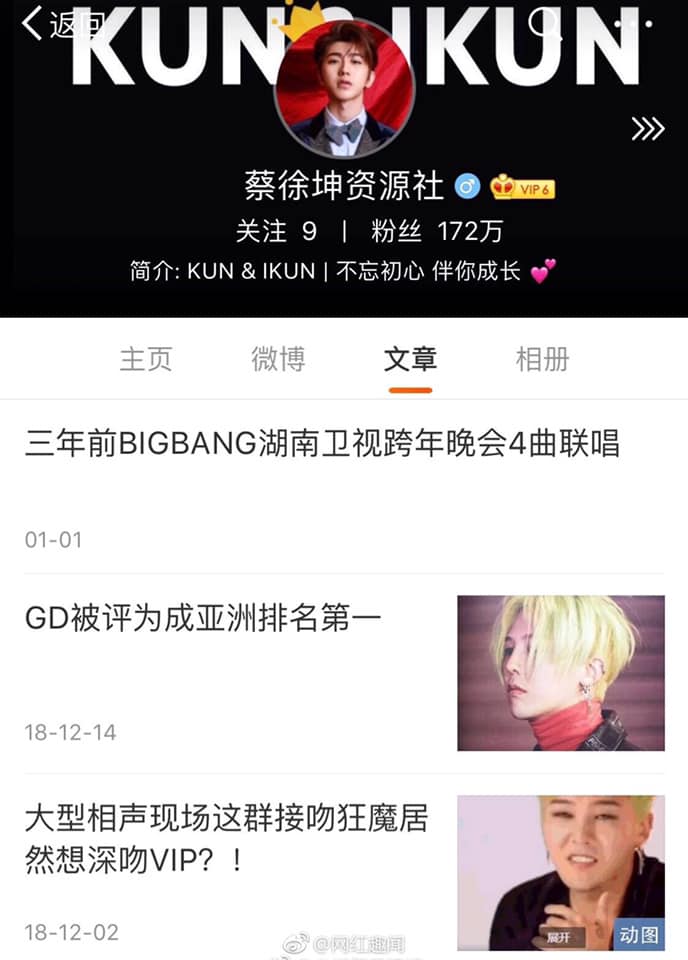Open article 三年前BIGBANG湖南卫视跨年晚会4曲联唱
688x960 pixels.
(322, 444)
